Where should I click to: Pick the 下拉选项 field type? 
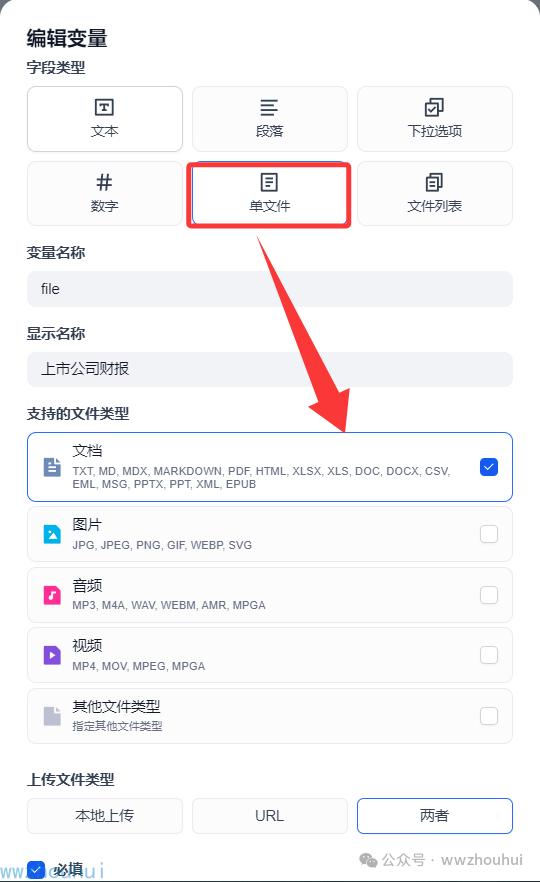[435, 119]
